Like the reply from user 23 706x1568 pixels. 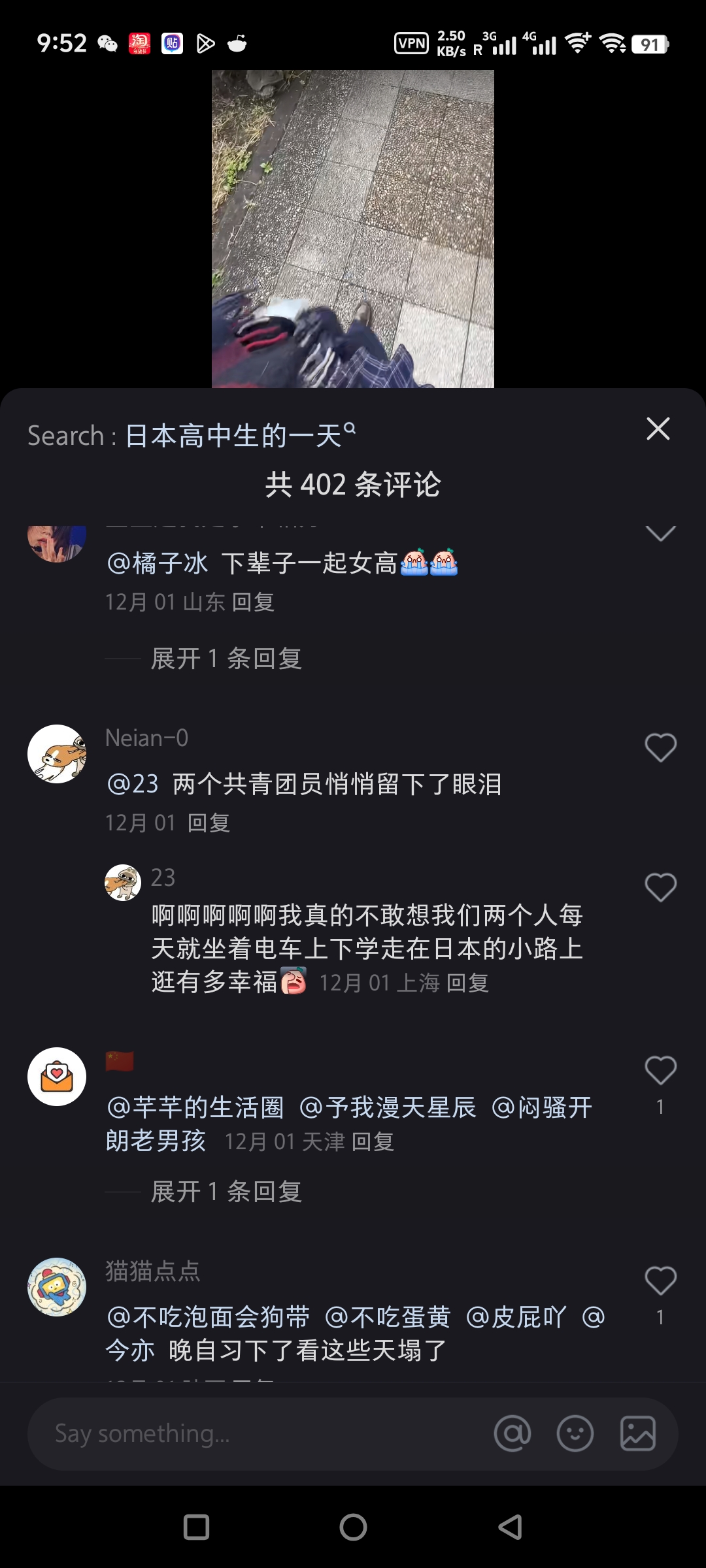pos(660,888)
